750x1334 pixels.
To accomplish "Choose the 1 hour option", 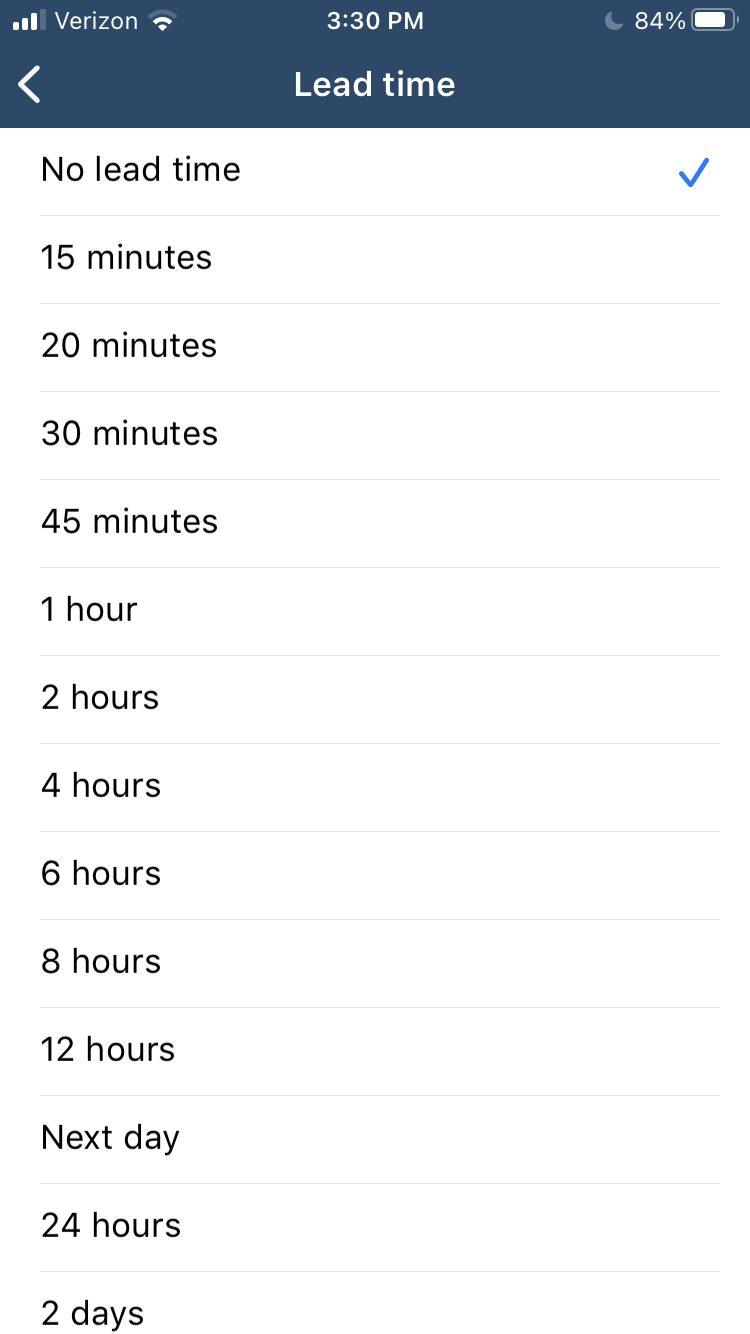I will click(375, 611).
